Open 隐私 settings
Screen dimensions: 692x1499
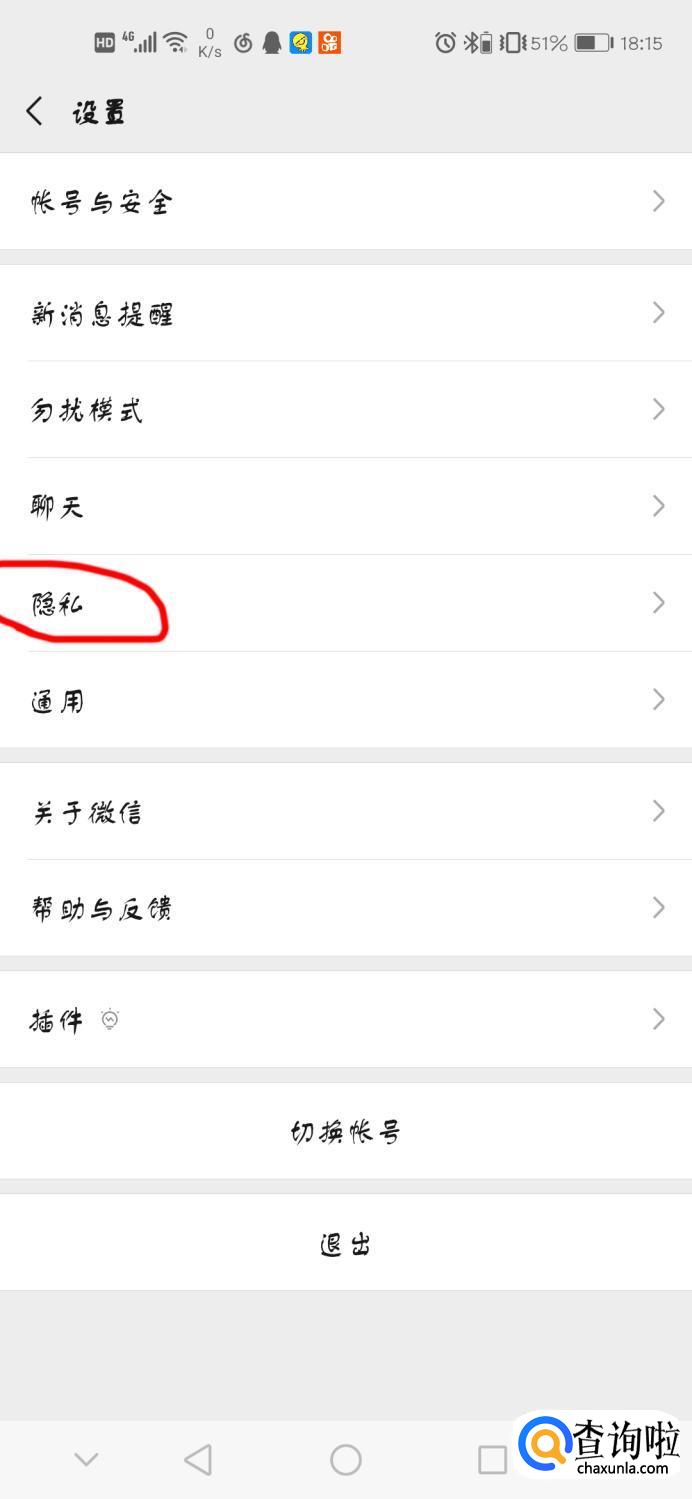346,603
